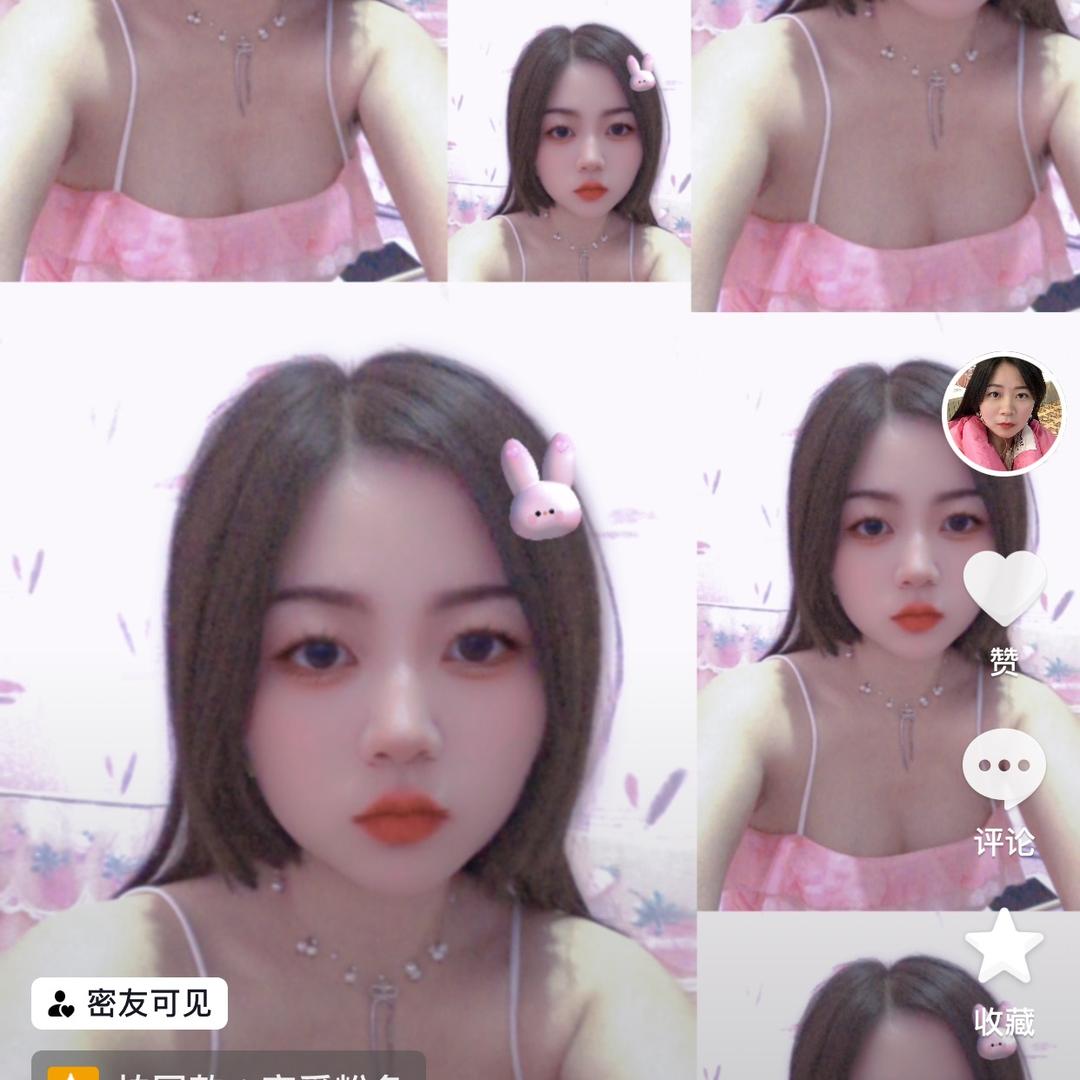1080x1080 pixels.
Task: Open the effect banner below 密友可见
Action: point(228,1066)
